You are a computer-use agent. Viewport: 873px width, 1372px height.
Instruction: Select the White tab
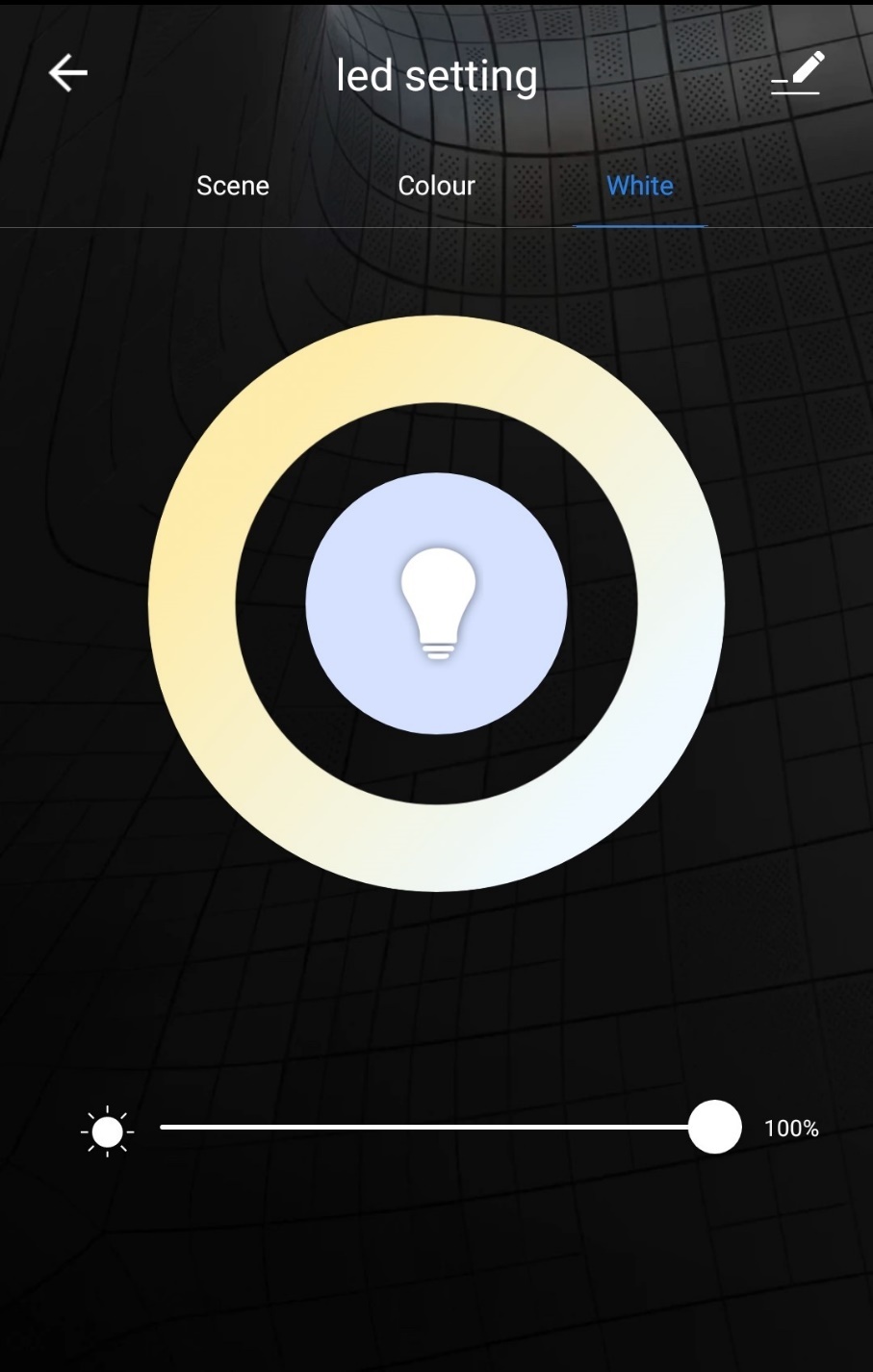(640, 186)
